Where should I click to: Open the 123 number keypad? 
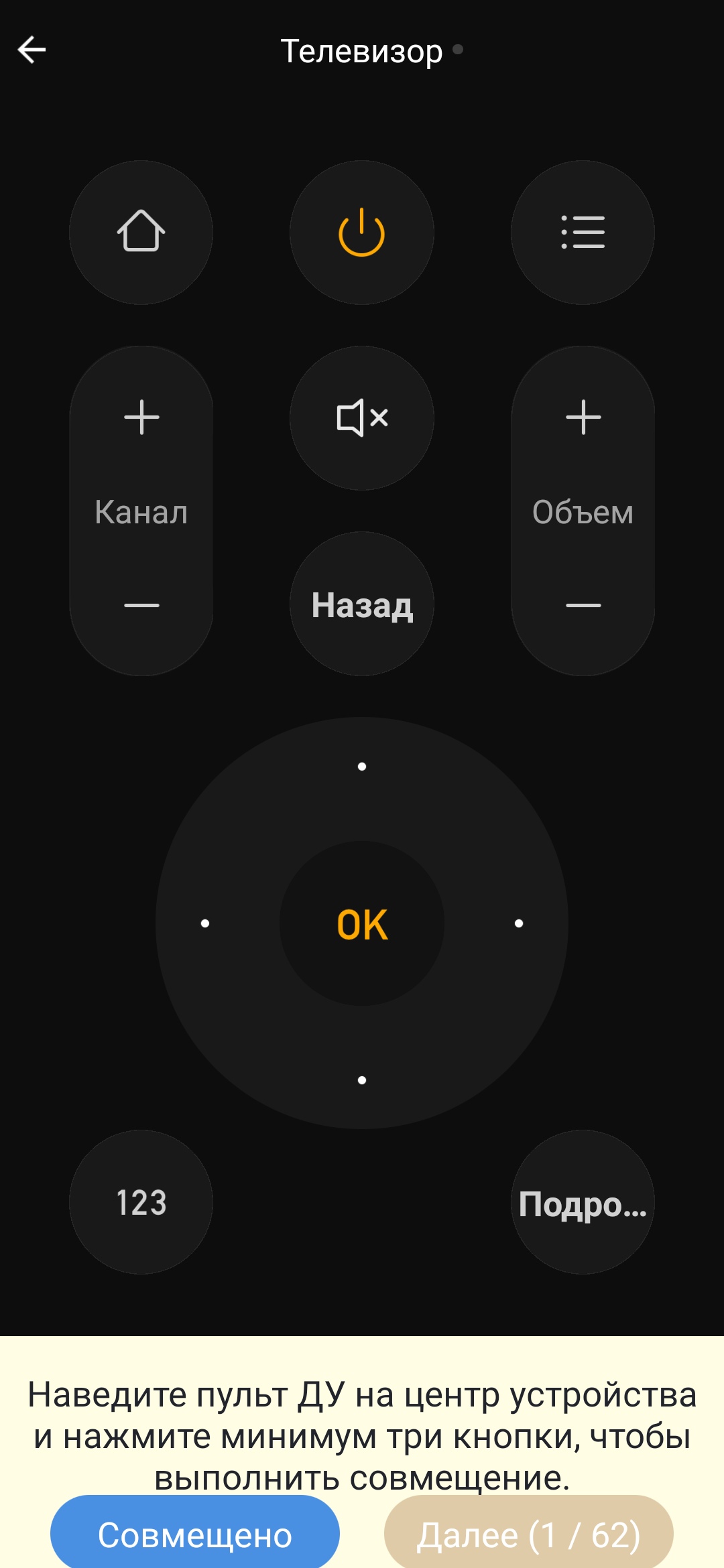(x=141, y=1202)
